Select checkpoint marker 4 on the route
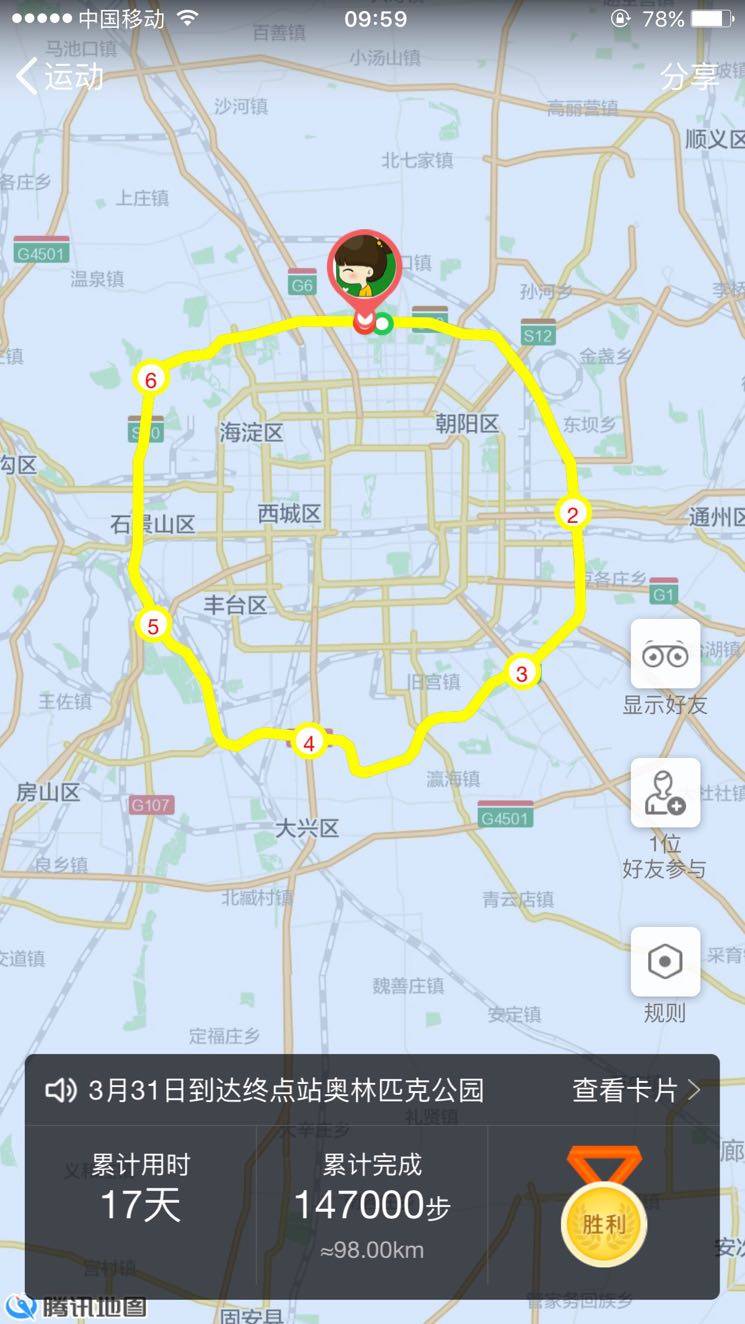The height and width of the screenshot is (1324, 745). [309, 743]
